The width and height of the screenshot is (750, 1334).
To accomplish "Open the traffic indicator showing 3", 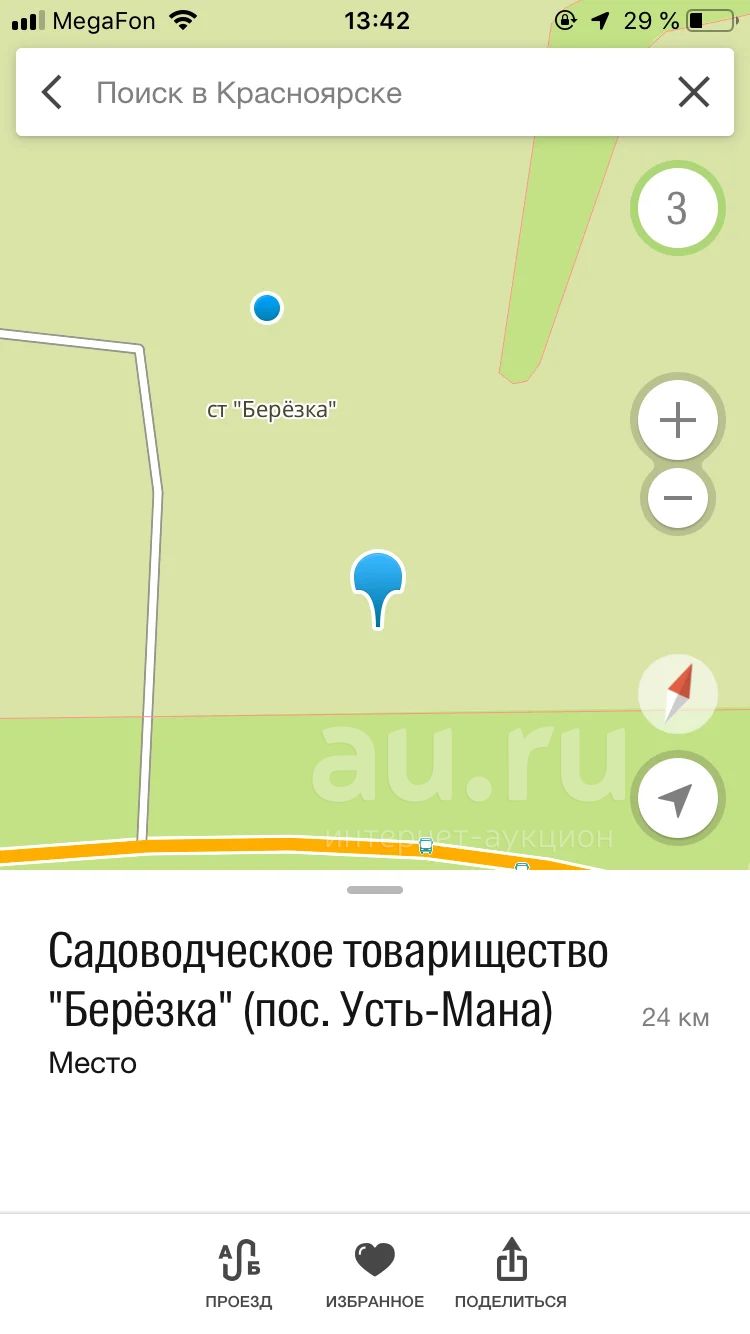I will (x=677, y=209).
